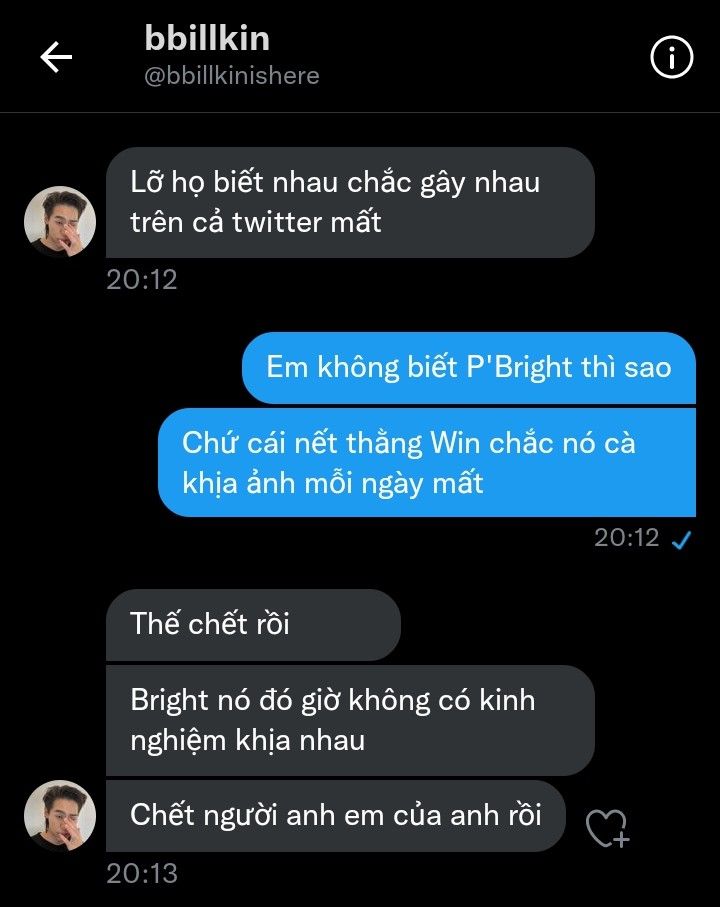Add a reaction to the last message
Screen dimensions: 720x907
[606, 828]
